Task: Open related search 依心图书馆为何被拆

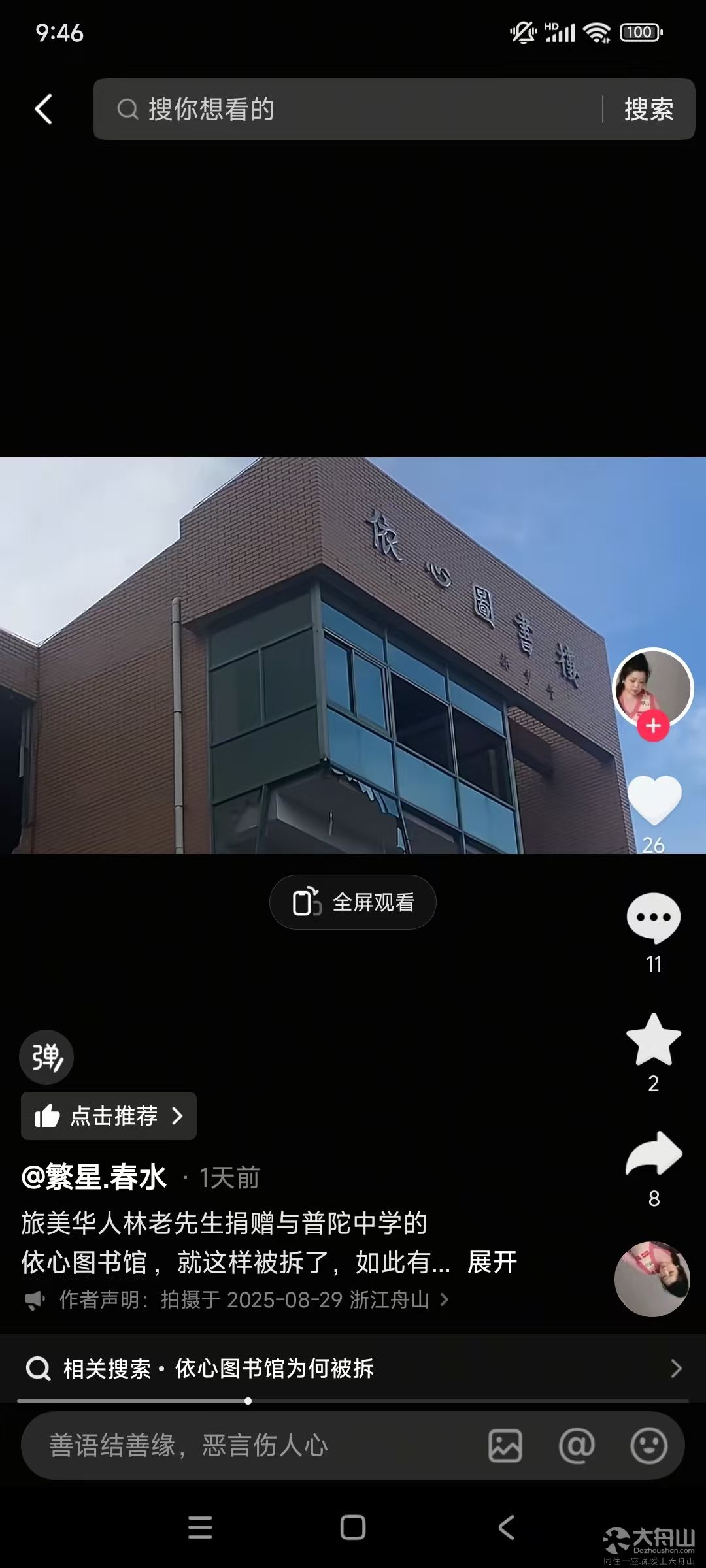Action: (x=353, y=1368)
